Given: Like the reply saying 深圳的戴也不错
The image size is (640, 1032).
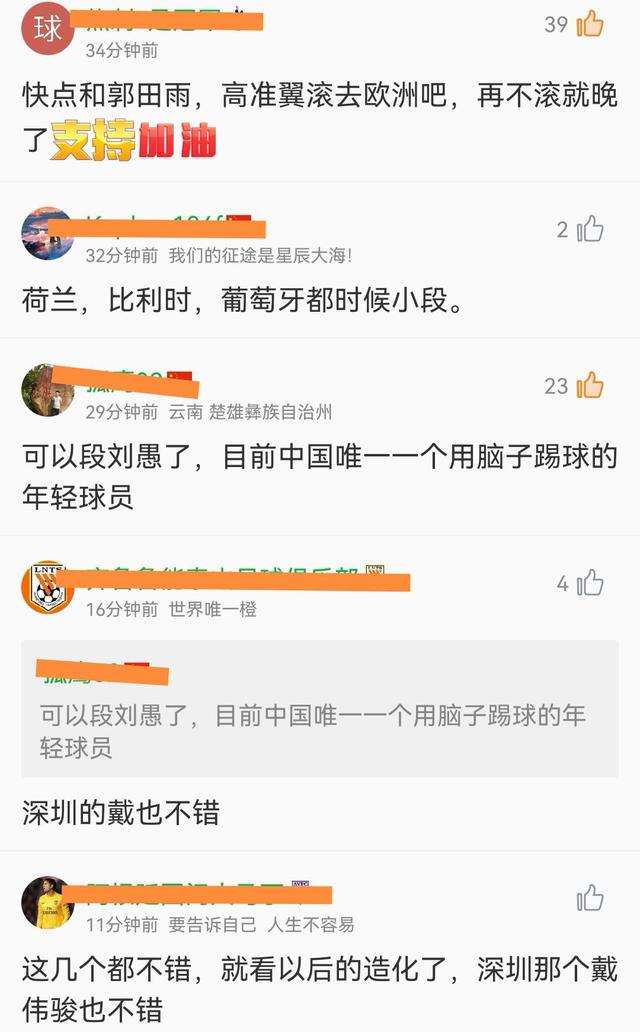Looking at the screenshot, I should [590, 582].
